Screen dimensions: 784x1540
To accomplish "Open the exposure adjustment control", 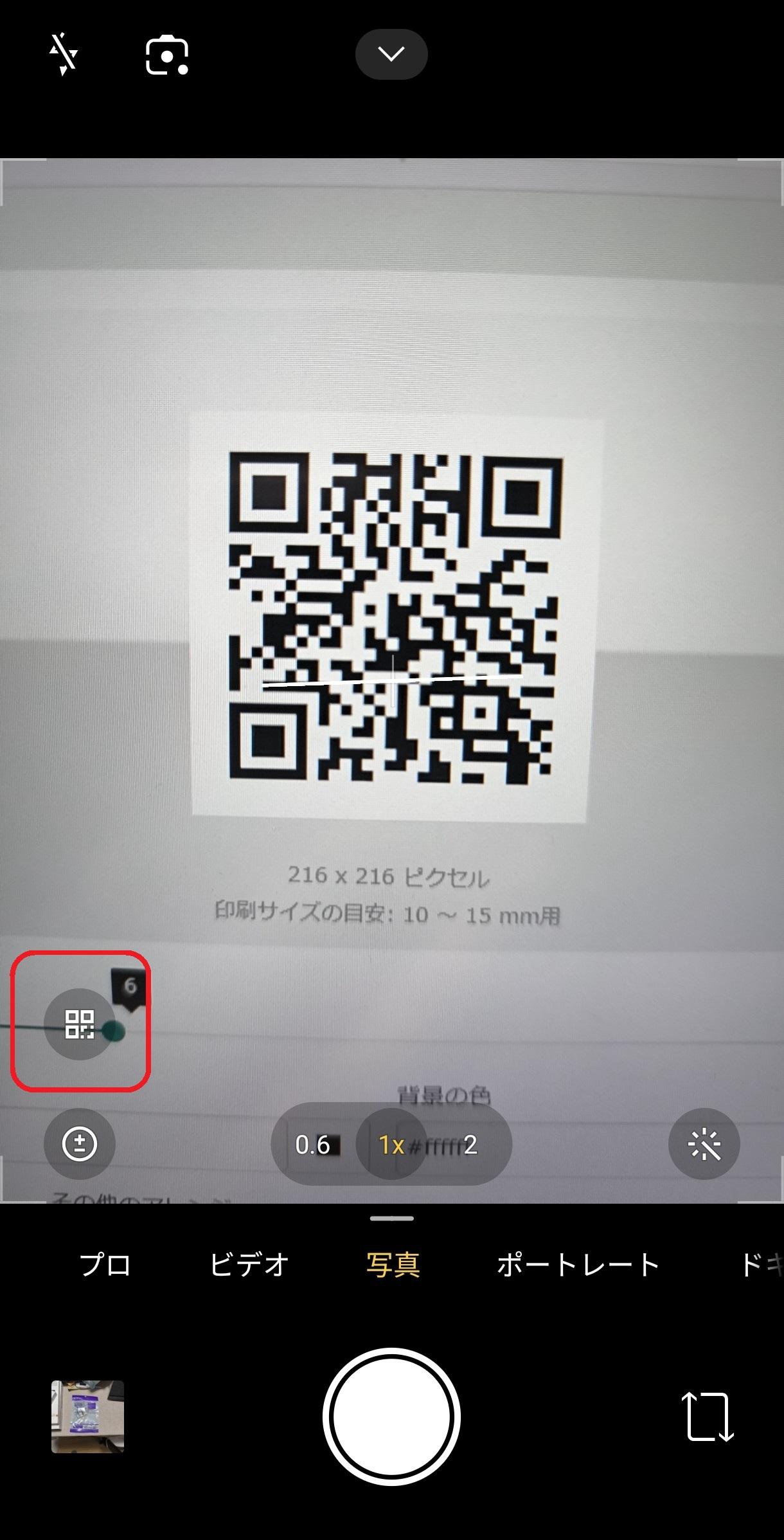I will click(80, 1144).
